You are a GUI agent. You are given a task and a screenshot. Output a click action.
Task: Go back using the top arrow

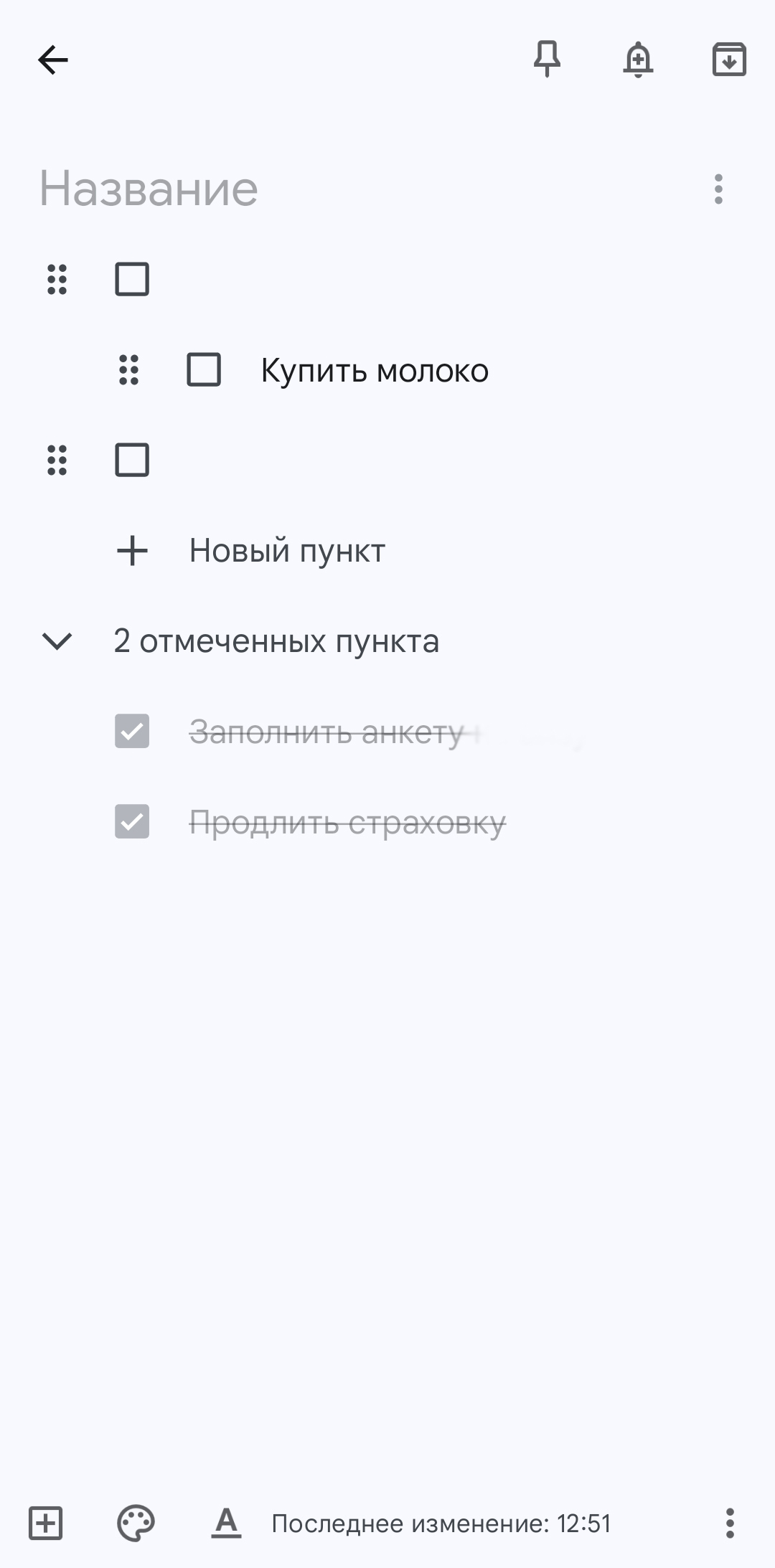click(53, 60)
